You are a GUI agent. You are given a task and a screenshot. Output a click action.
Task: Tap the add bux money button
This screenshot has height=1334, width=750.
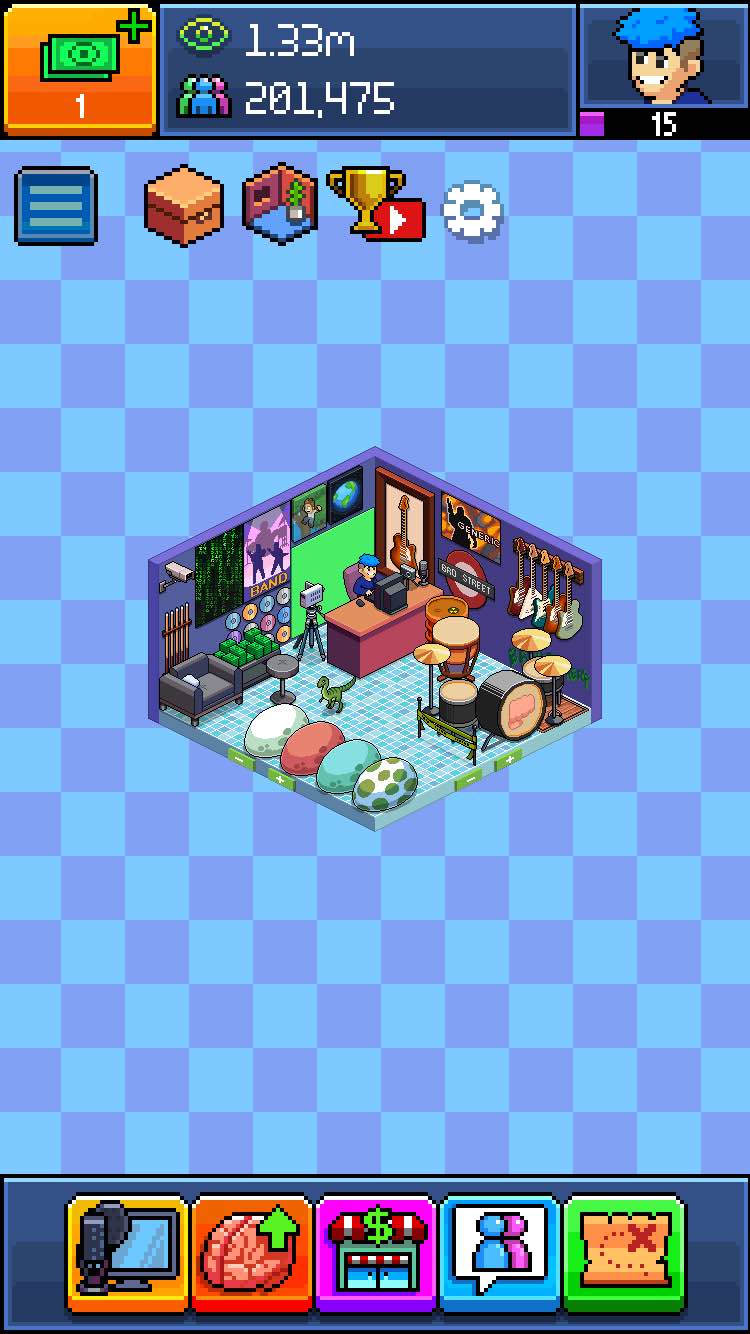click(80, 68)
